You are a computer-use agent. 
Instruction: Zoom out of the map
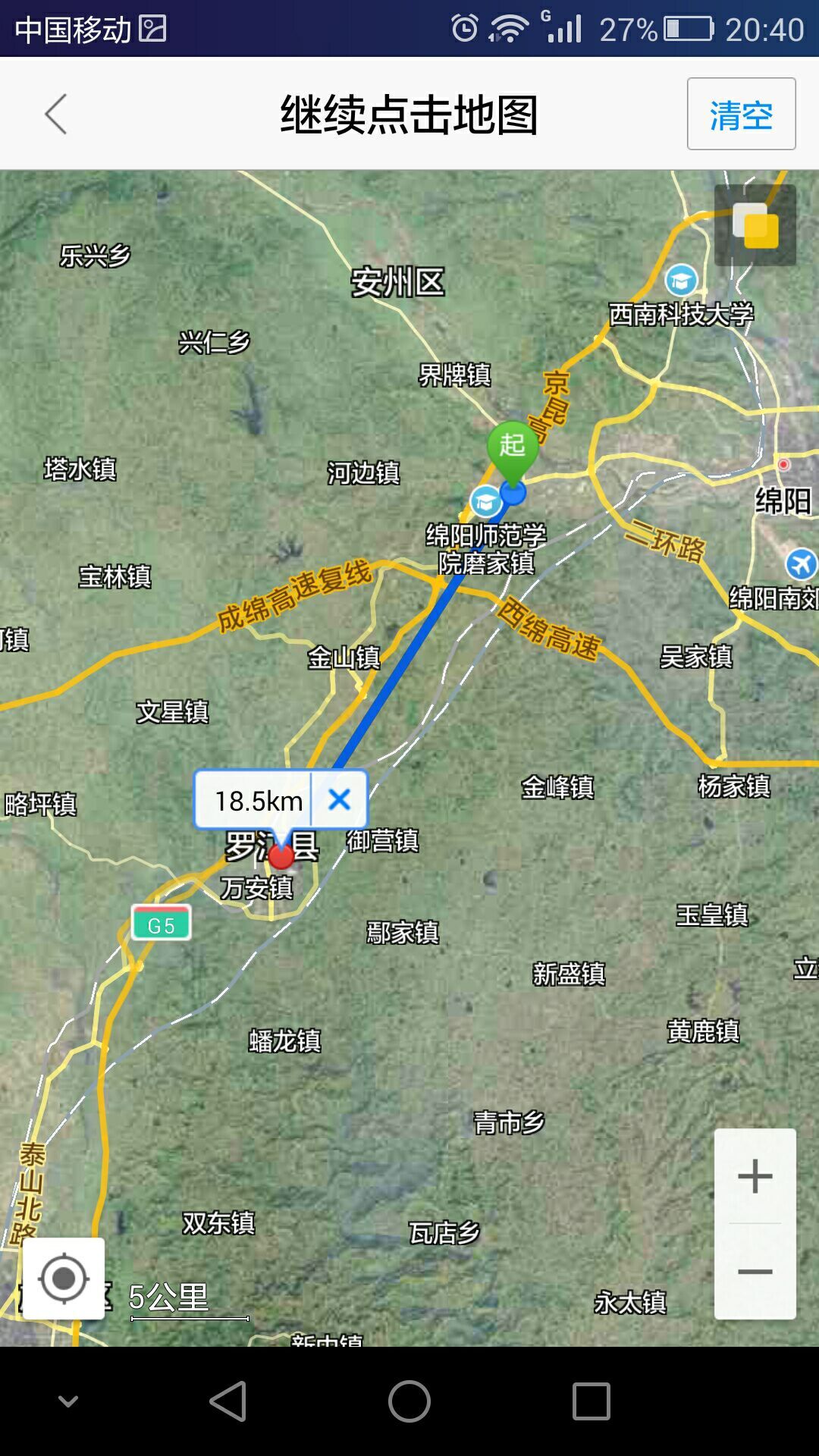755,1272
